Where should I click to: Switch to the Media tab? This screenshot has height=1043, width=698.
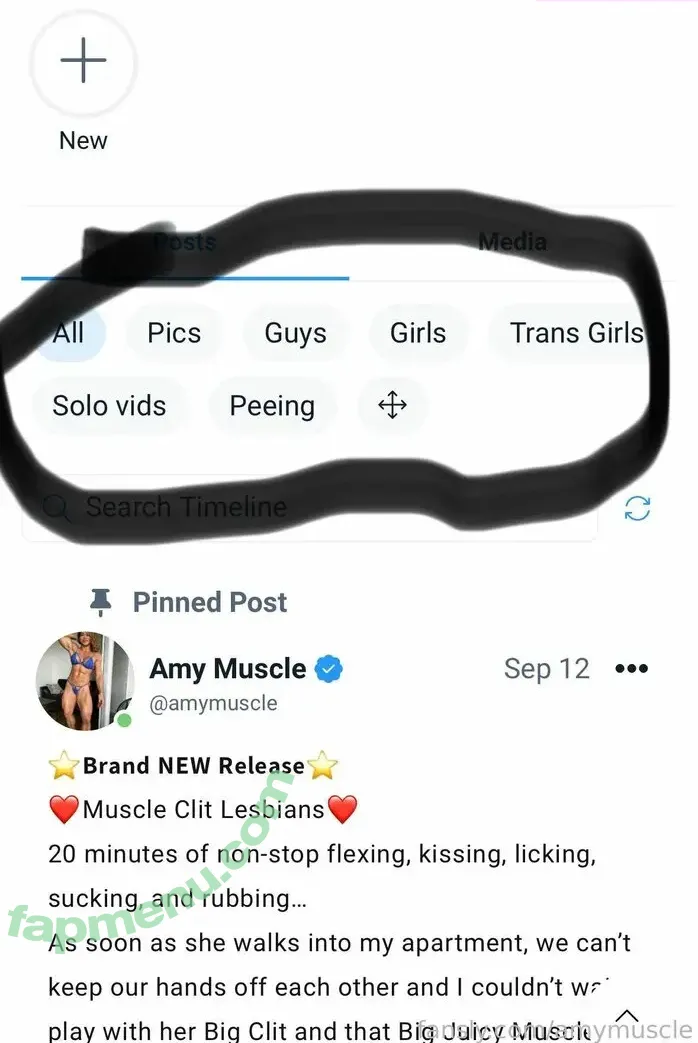coord(512,242)
